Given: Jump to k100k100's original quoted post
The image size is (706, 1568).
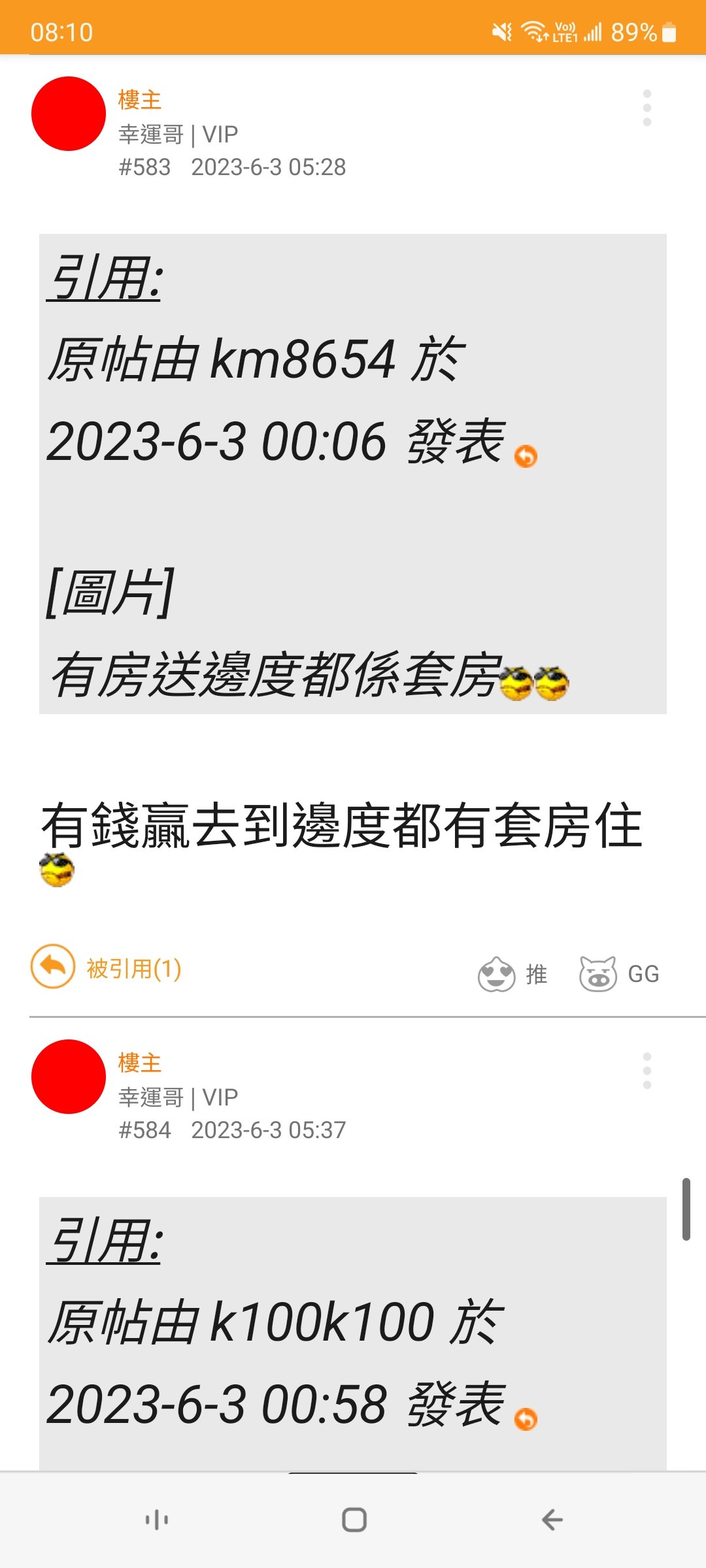Looking at the screenshot, I should 526,1419.
